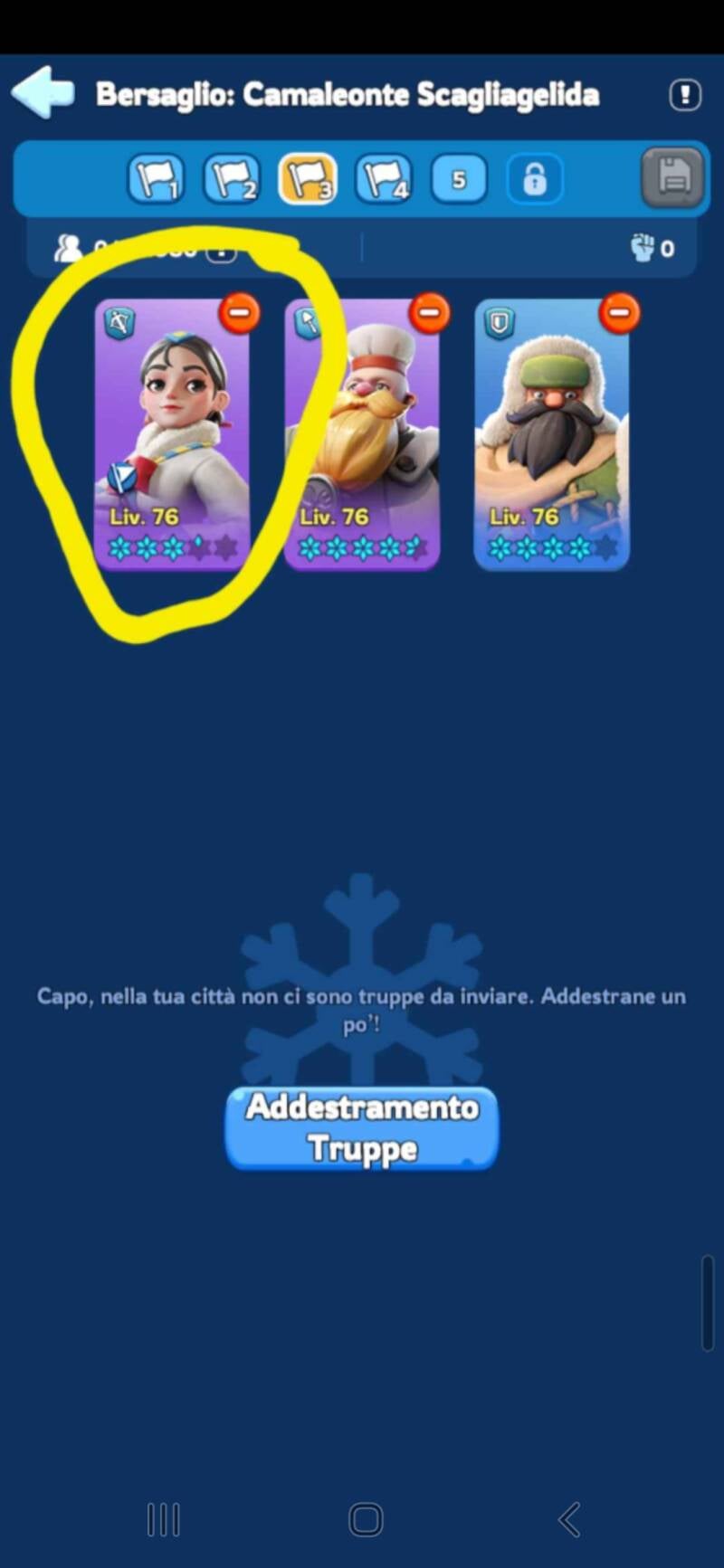
Task: Select march formation flag 1
Action: (156, 177)
